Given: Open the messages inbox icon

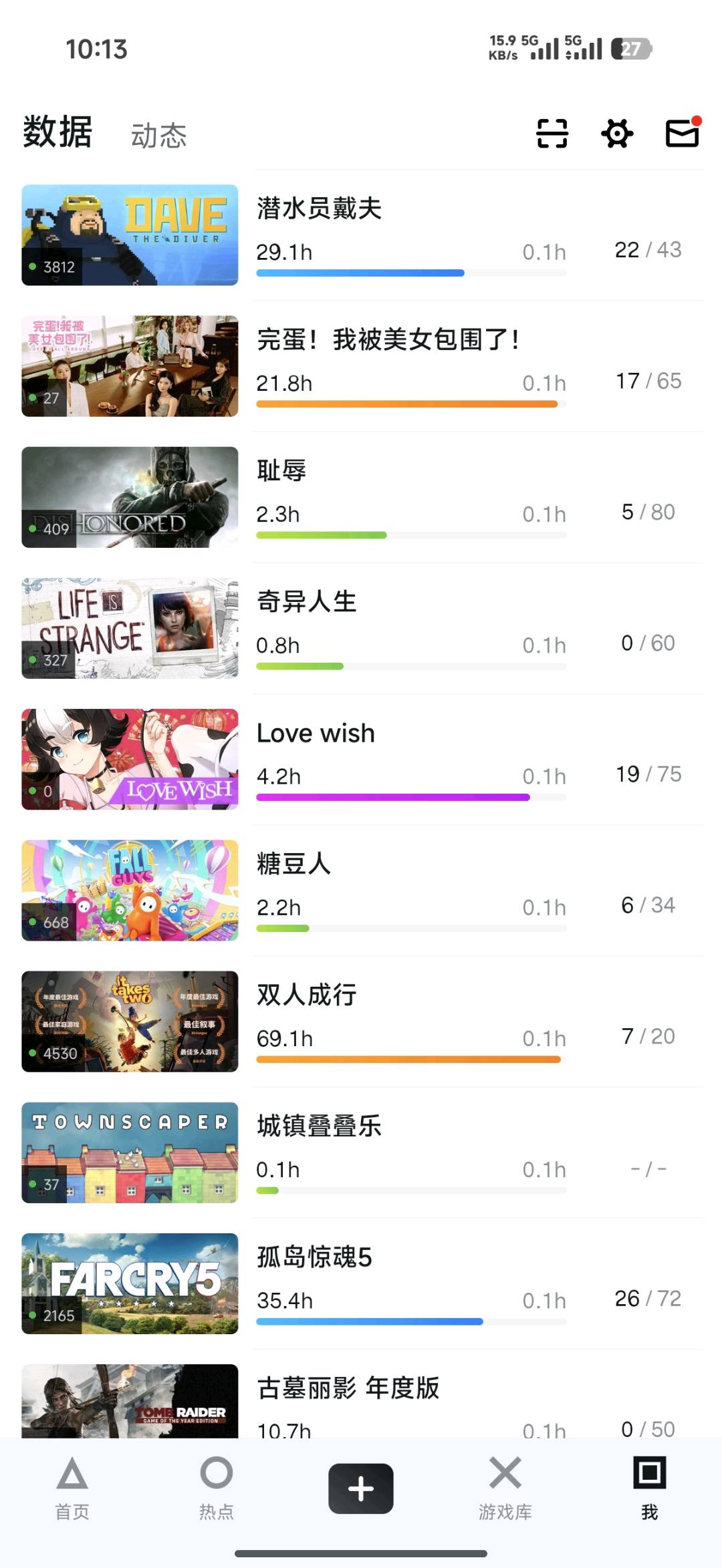Looking at the screenshot, I should pos(682,132).
